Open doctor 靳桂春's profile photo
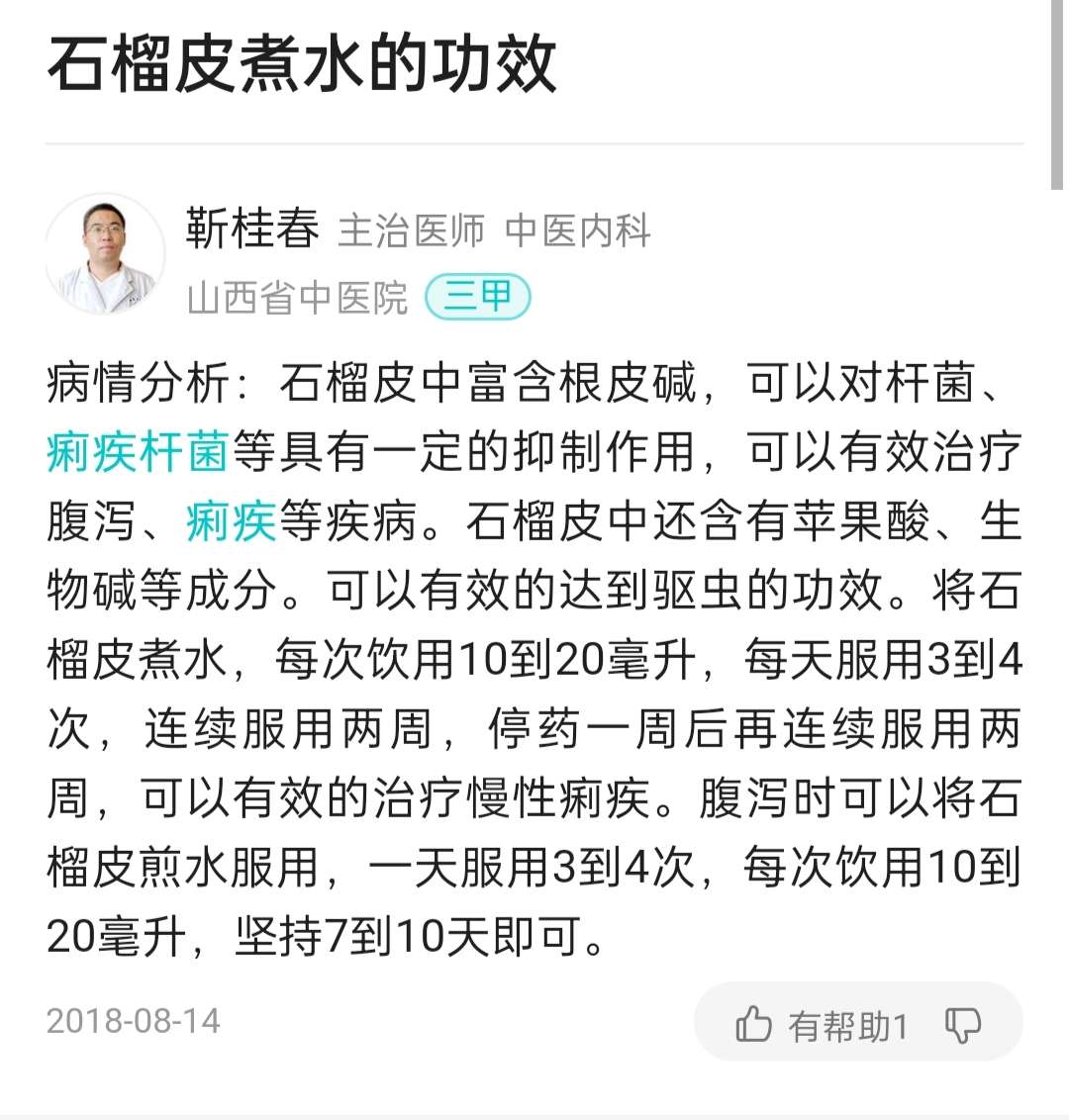This screenshot has width=1069, height=1120. (x=105, y=254)
